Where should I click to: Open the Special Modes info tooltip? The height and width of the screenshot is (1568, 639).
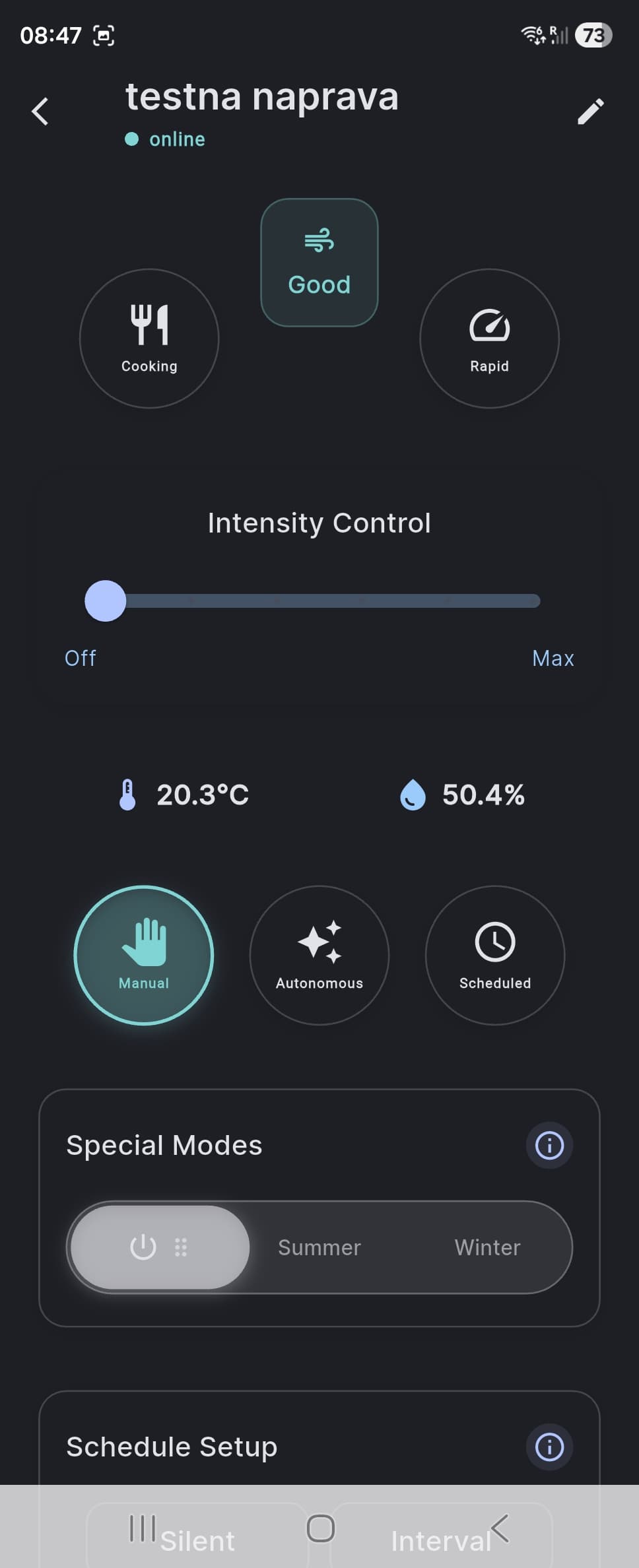[549, 1146]
